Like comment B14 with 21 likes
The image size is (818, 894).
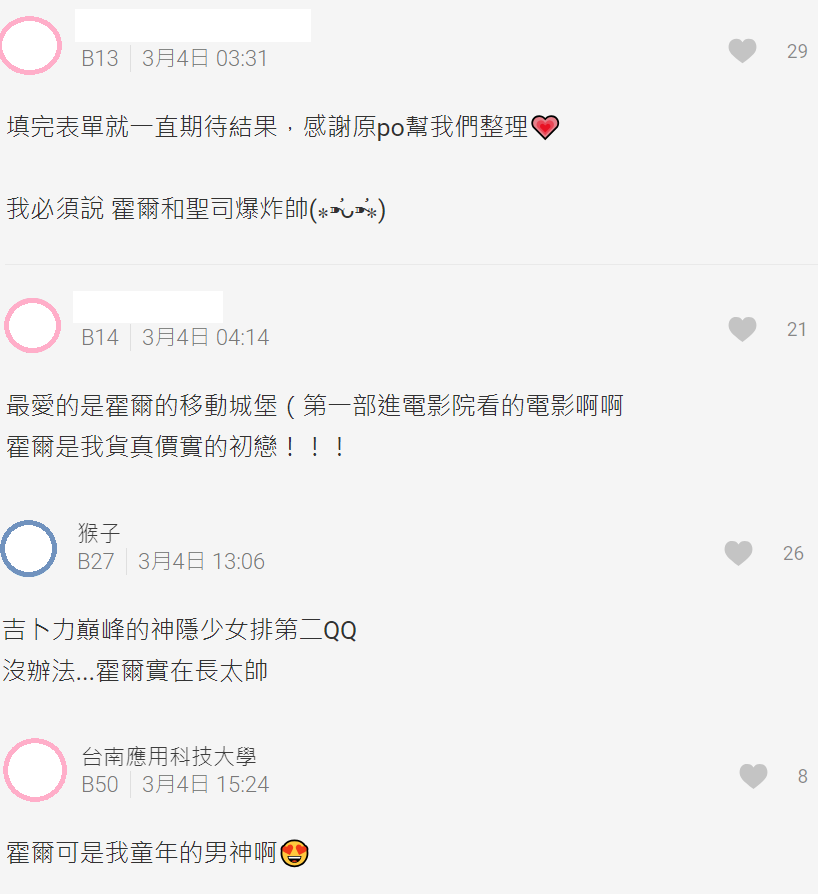click(742, 329)
